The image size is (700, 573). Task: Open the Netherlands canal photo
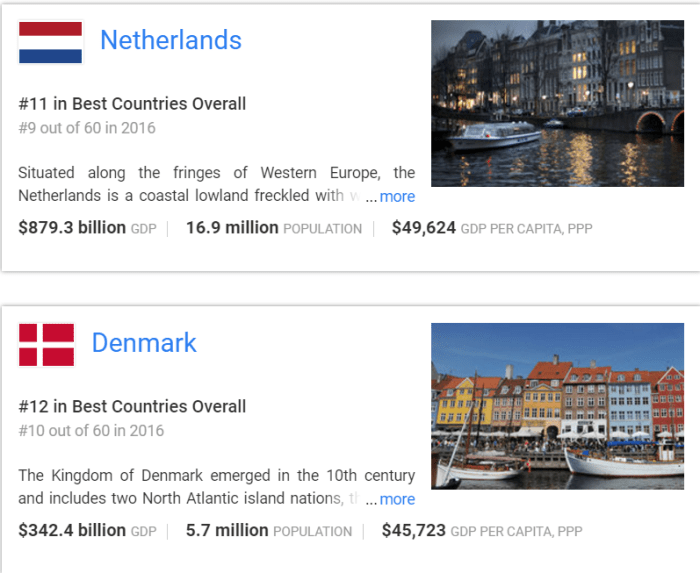tap(557, 104)
